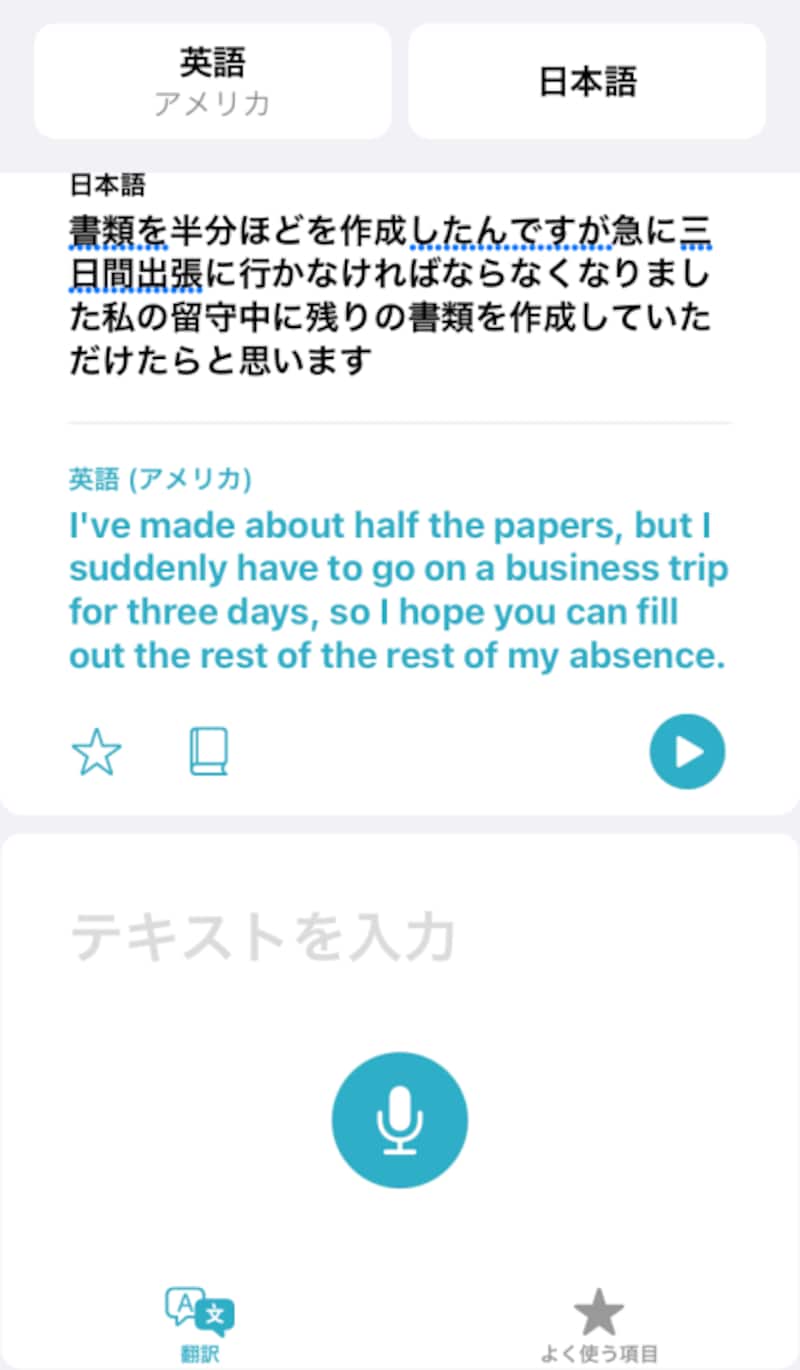Tap the star outline next to the book icon

(x=97, y=750)
